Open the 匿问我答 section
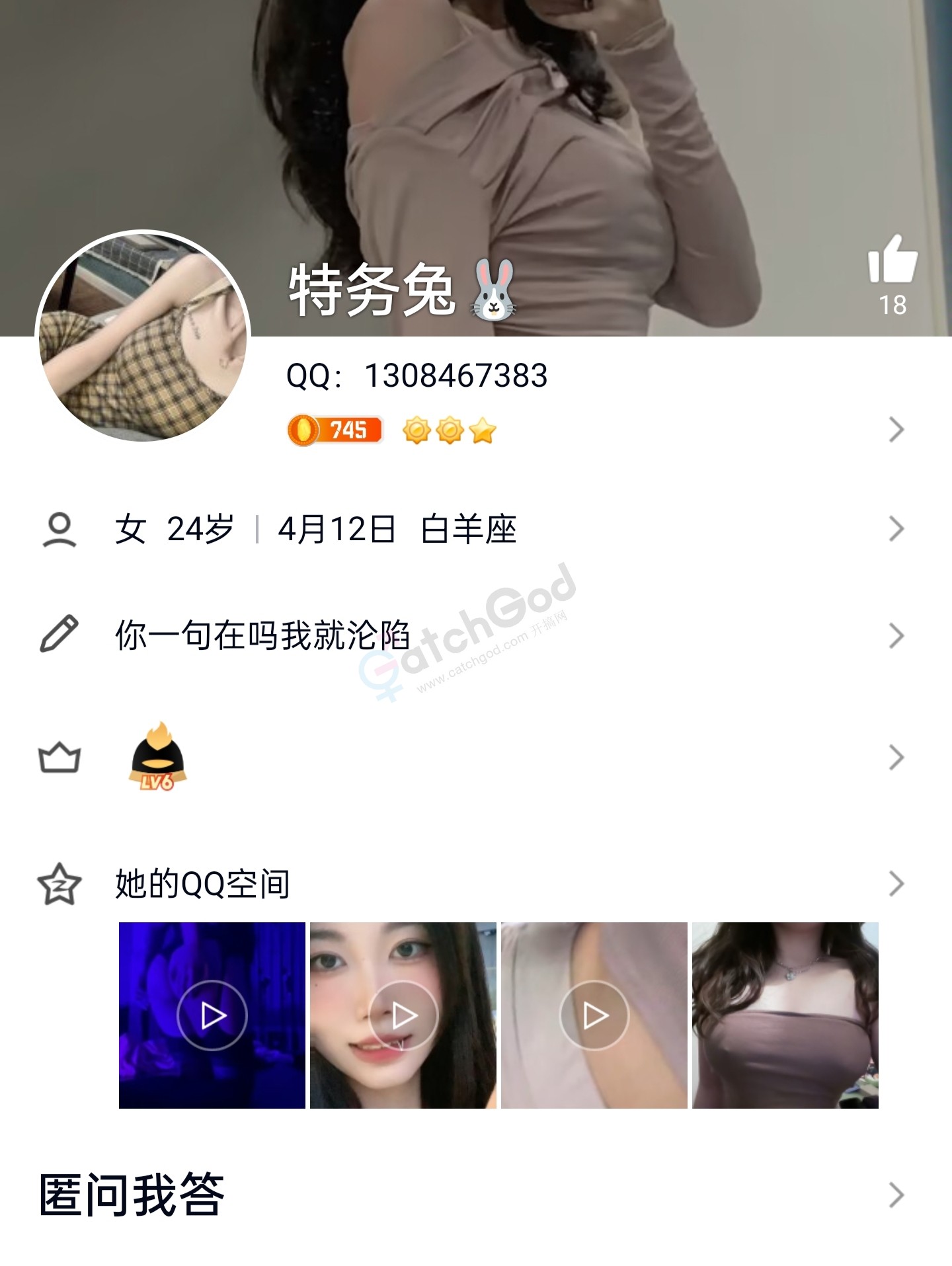952x1266 pixels. 132,1195
